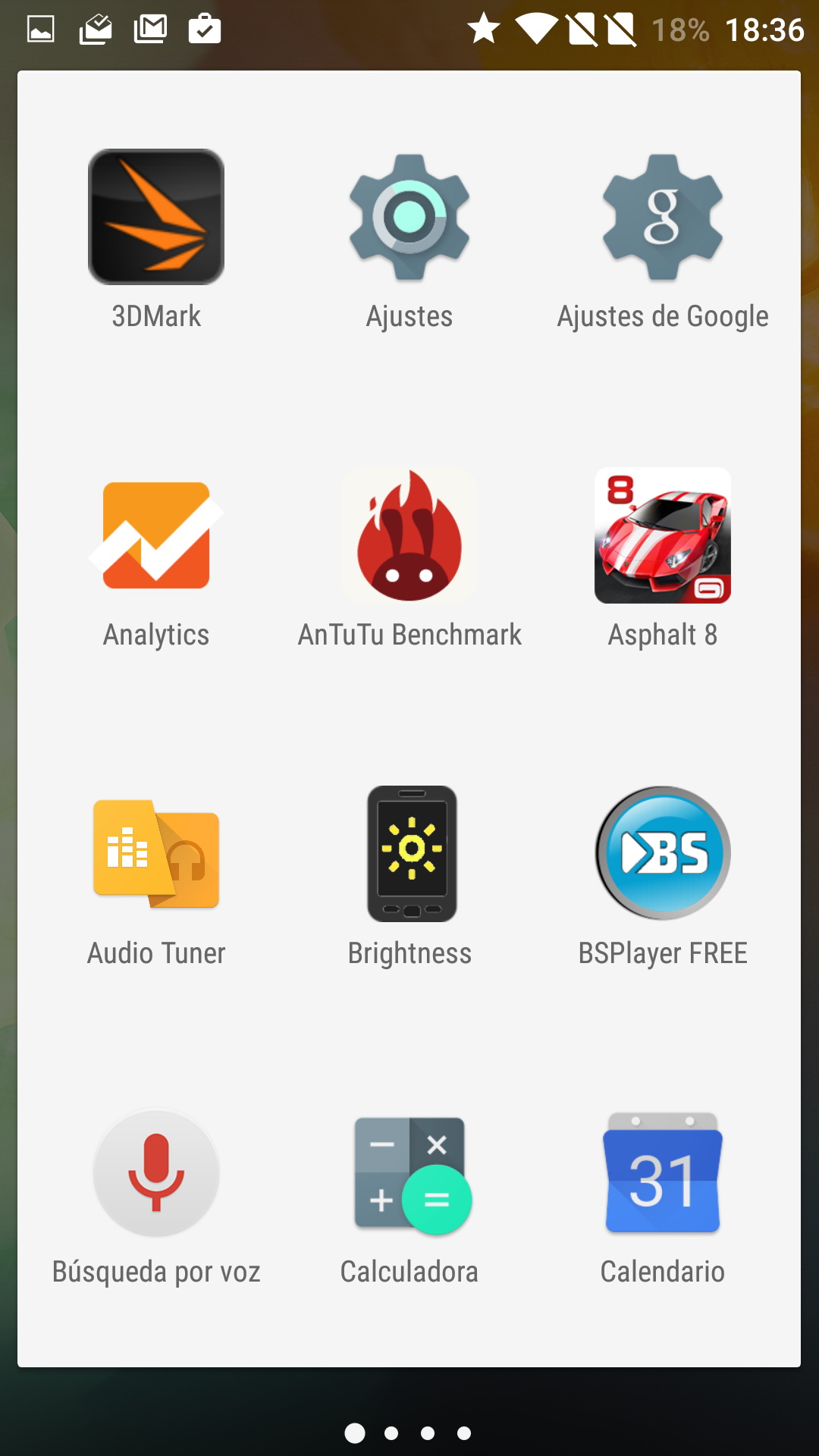This screenshot has height=1456, width=819.
Task: Open BSPlayer FREE
Action: tap(663, 854)
